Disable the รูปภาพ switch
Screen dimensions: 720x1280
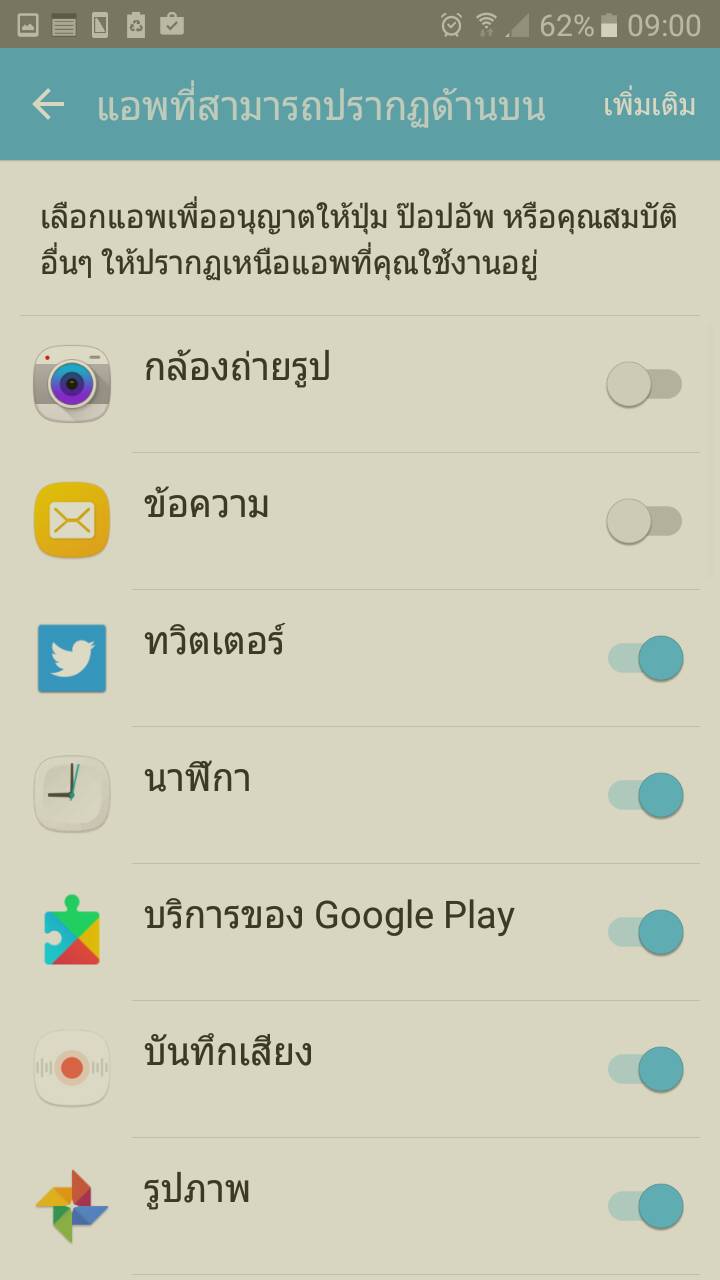tap(646, 1206)
